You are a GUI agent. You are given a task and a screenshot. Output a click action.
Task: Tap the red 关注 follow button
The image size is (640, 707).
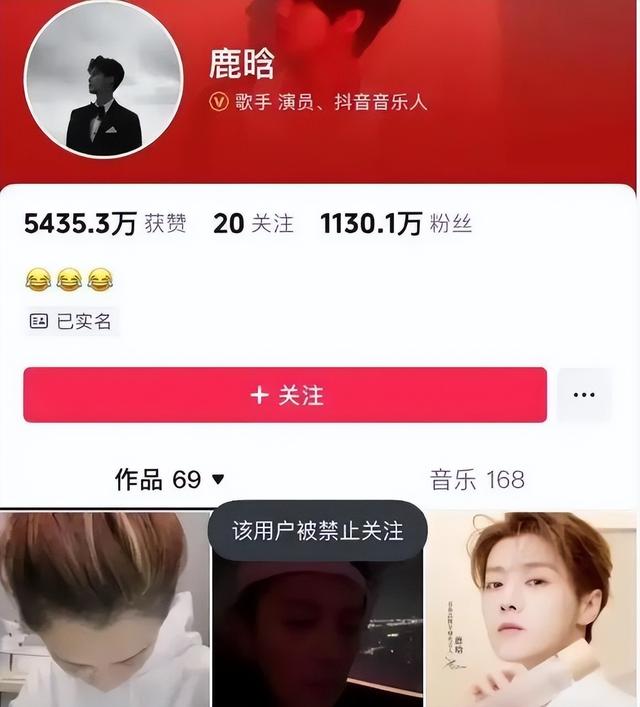pos(285,395)
